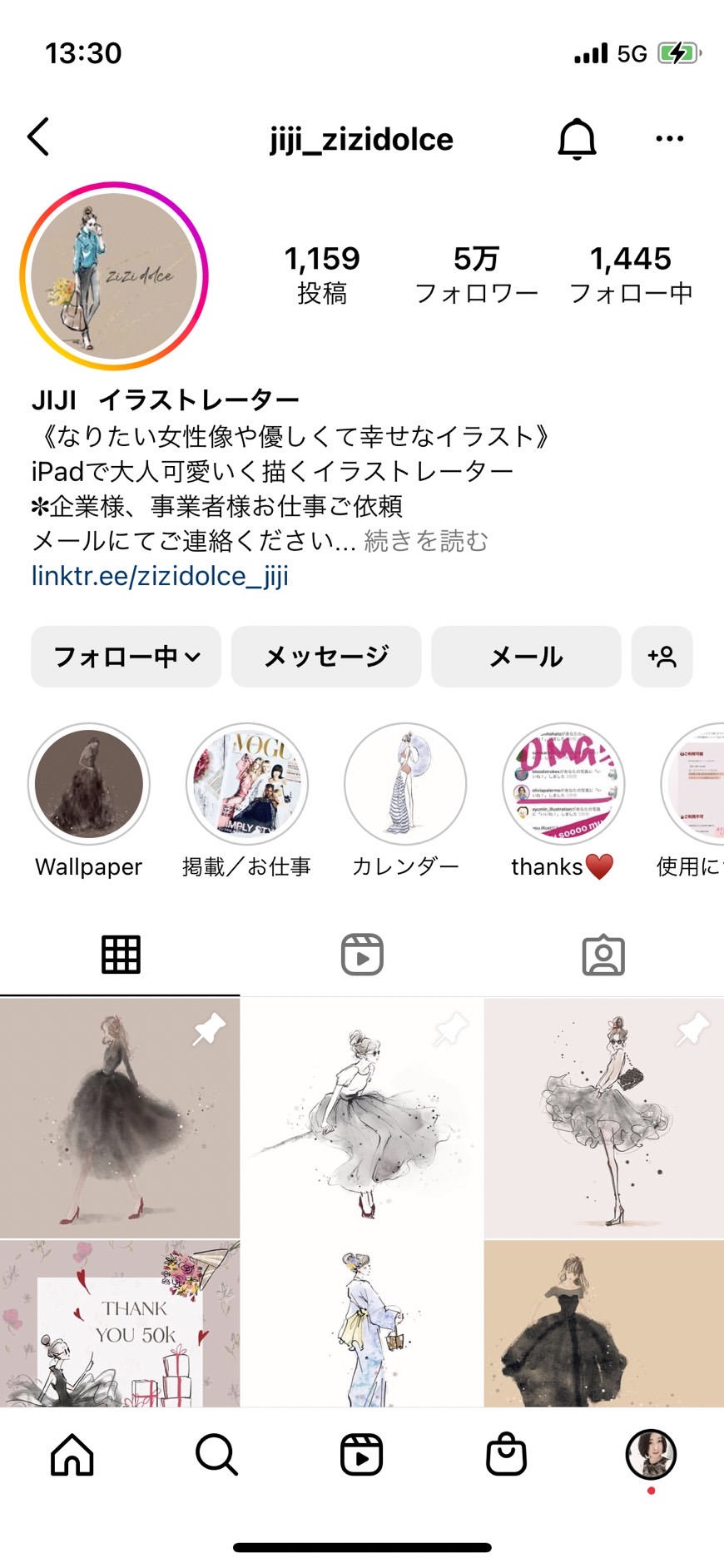This screenshot has height=1568, width=724.
Task: Switch to the tagged posts tab
Action: coord(603,955)
